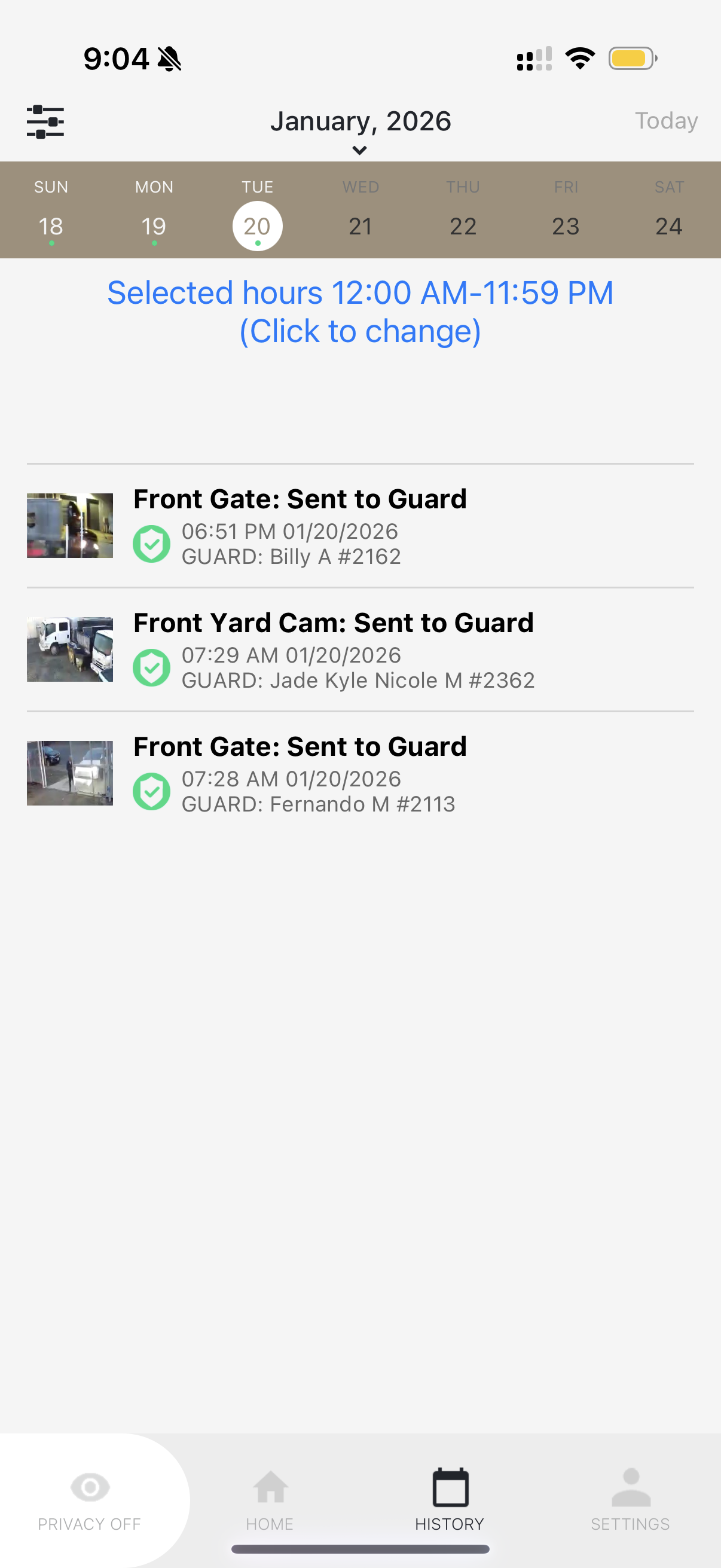Select Tuesday the 20th on the calendar

(256, 225)
